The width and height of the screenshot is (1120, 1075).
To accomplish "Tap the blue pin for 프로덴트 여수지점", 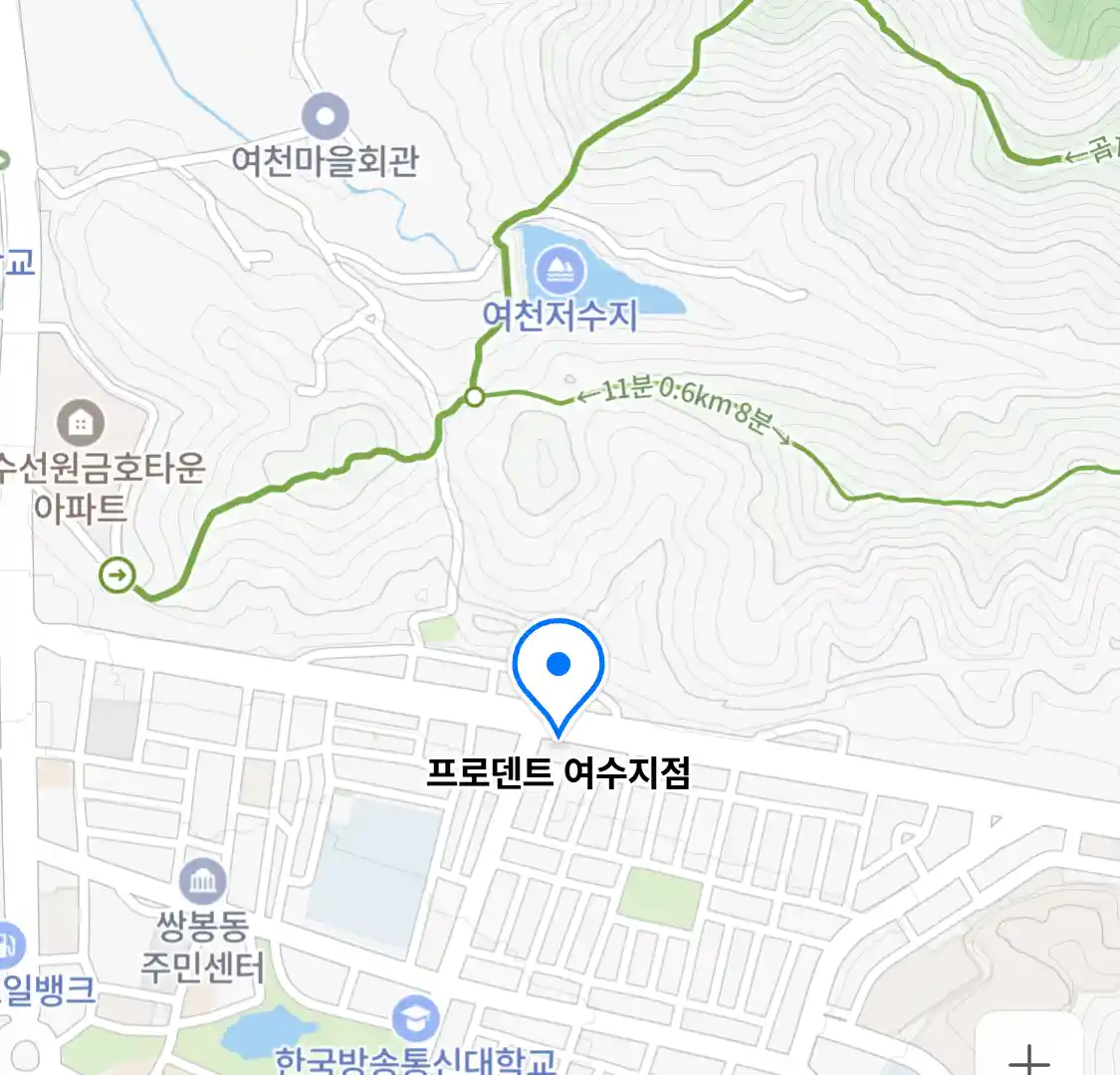I will coord(559,667).
